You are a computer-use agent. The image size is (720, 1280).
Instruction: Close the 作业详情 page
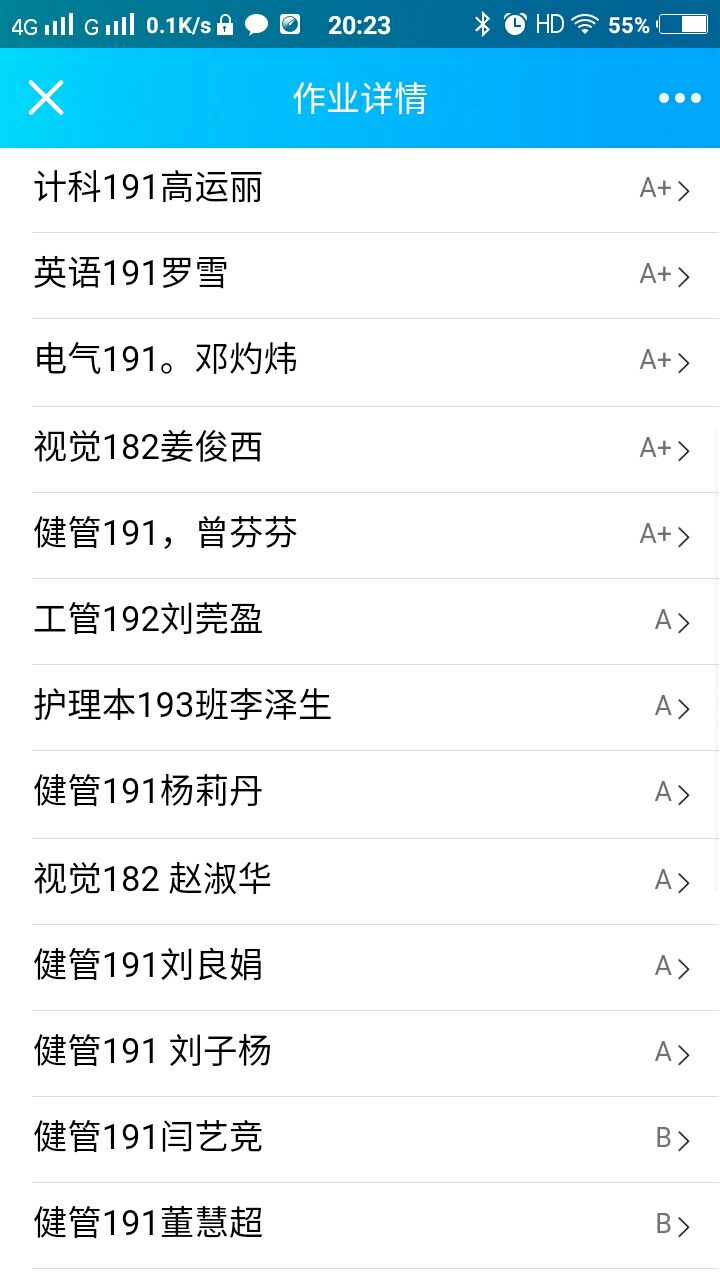(x=46, y=98)
